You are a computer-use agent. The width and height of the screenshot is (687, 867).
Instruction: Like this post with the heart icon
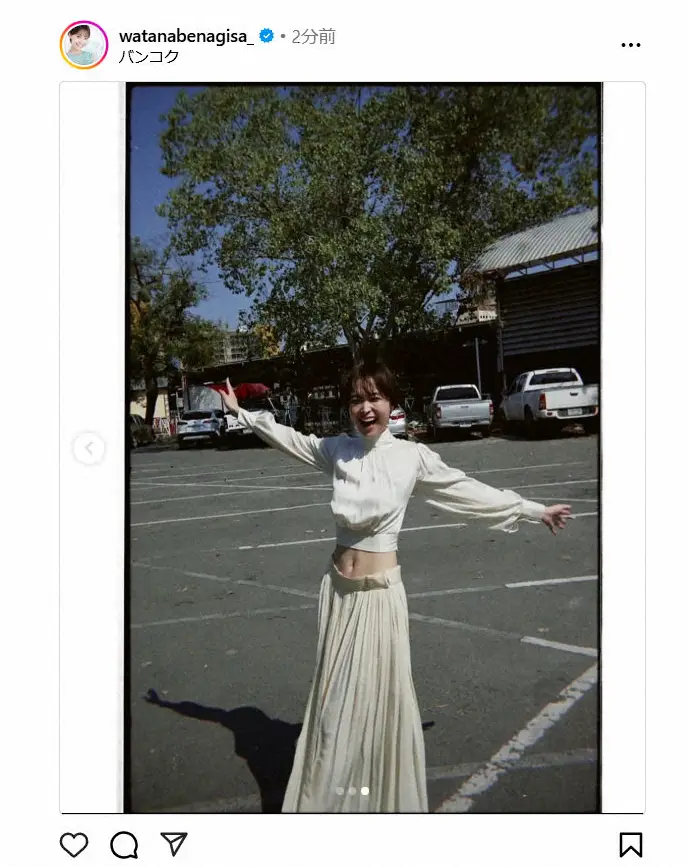74,845
